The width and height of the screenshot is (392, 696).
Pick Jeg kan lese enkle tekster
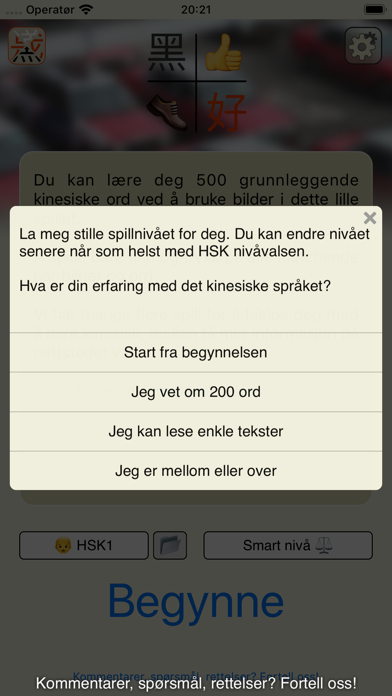tap(196, 431)
